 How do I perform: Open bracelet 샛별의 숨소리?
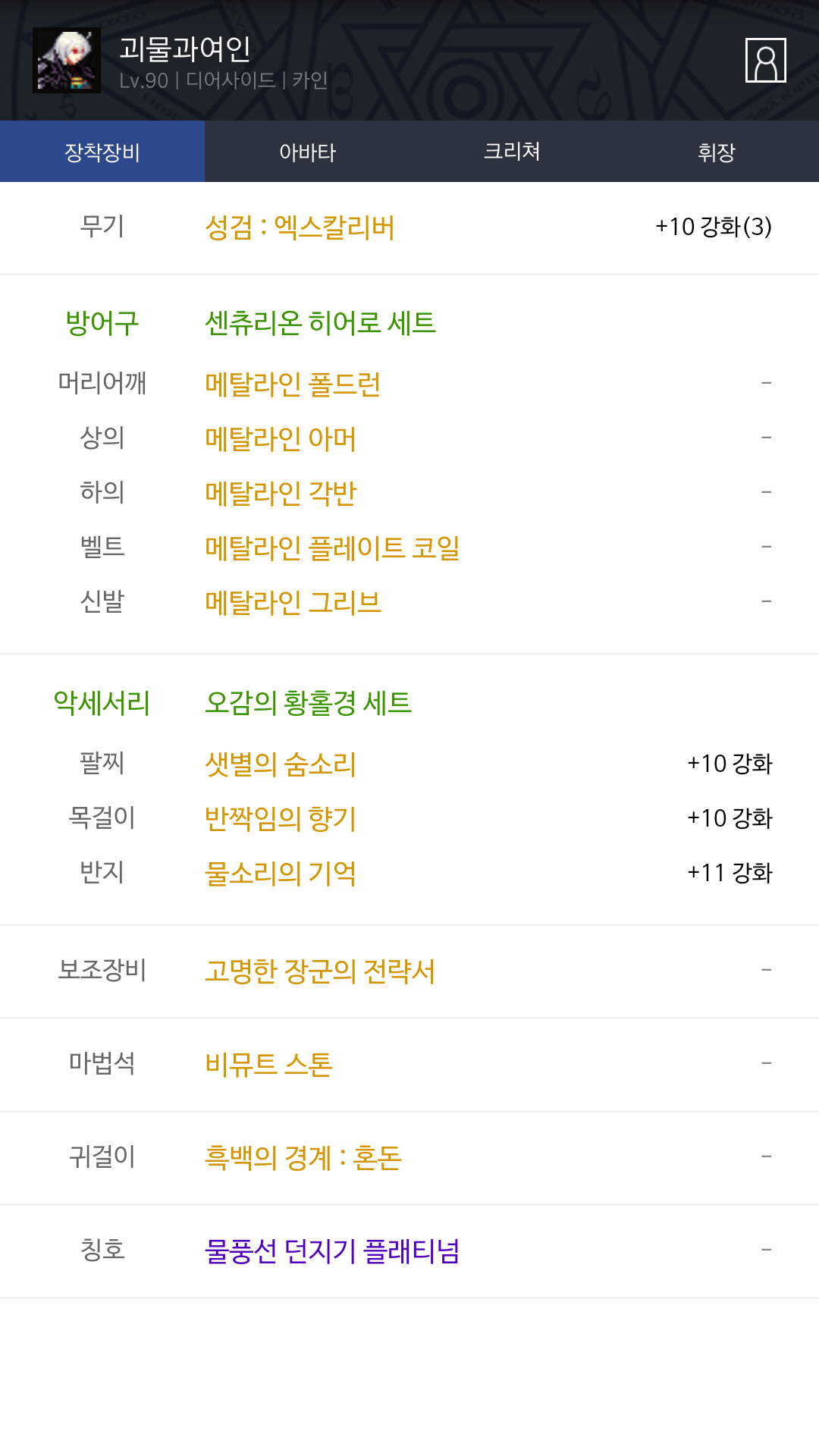(280, 764)
